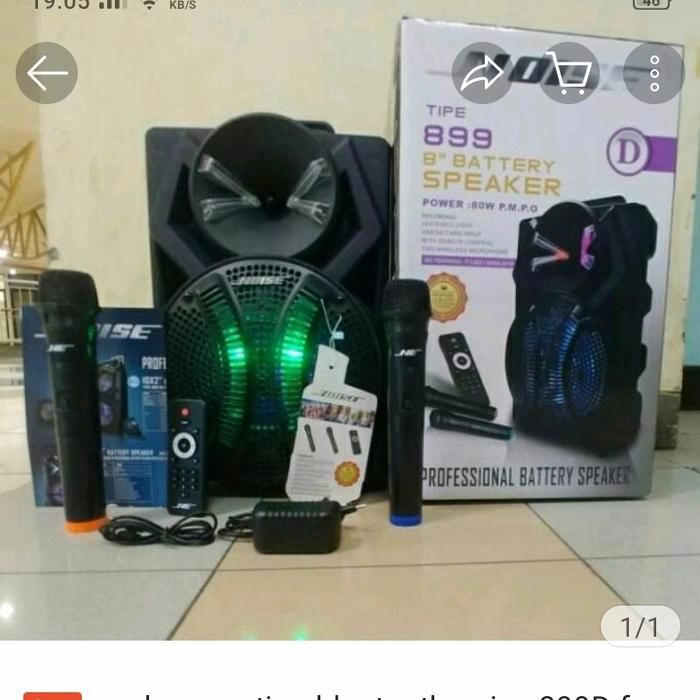Open the shopping cart
The height and width of the screenshot is (700, 700).
568,73
